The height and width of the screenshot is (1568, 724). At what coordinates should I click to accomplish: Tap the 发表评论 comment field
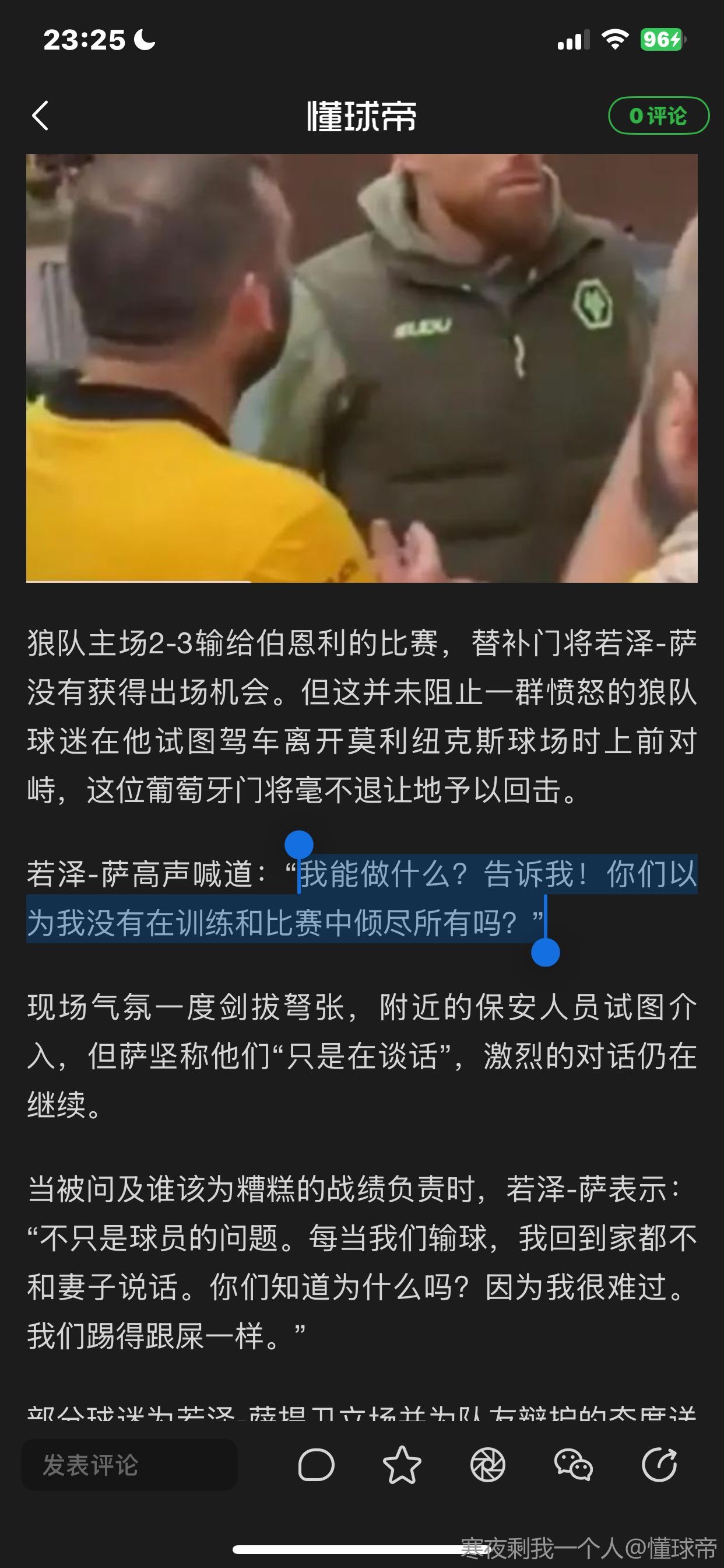click(129, 1465)
